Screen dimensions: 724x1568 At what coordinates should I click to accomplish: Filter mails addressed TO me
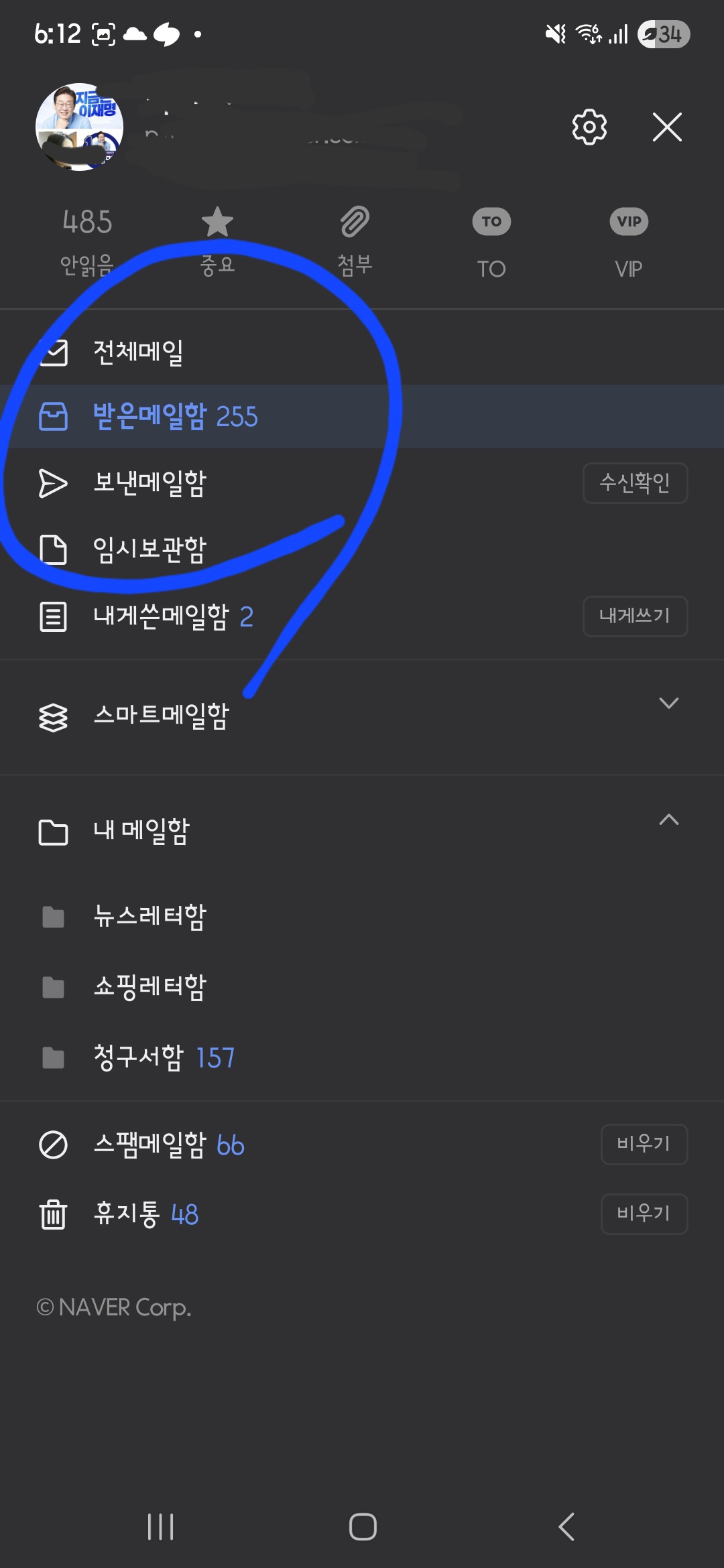tap(491, 243)
